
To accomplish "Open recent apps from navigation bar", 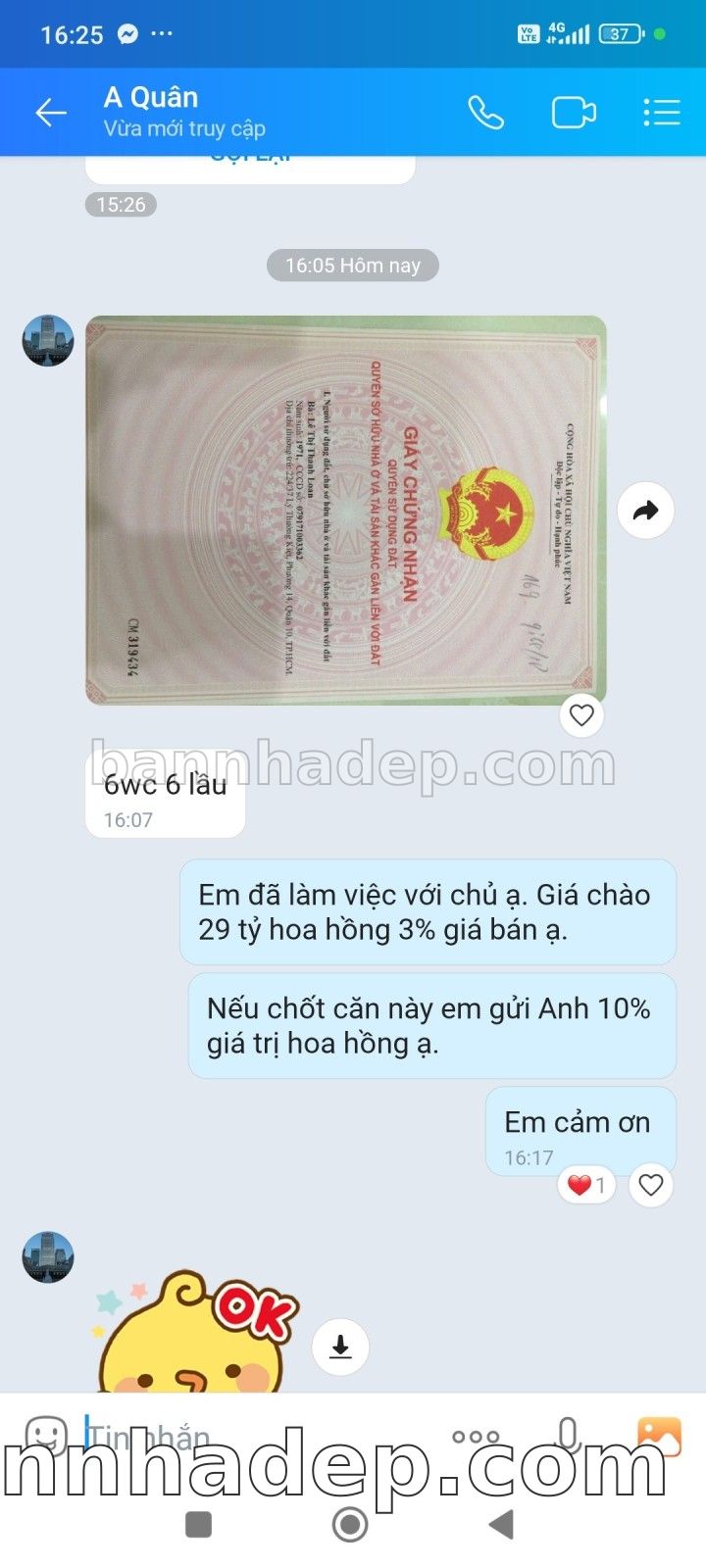I will click(x=199, y=1525).
